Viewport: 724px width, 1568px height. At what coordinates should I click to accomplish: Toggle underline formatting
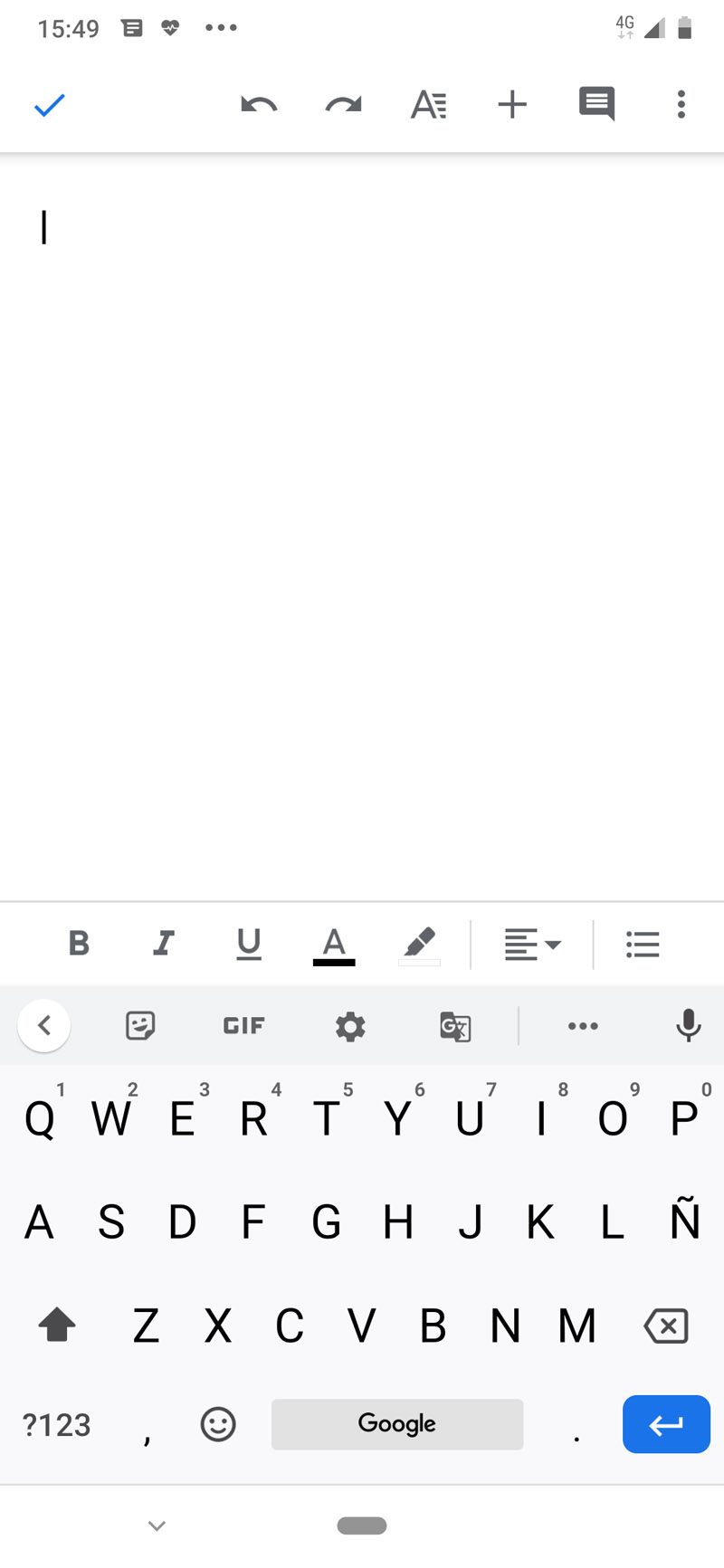coord(249,944)
